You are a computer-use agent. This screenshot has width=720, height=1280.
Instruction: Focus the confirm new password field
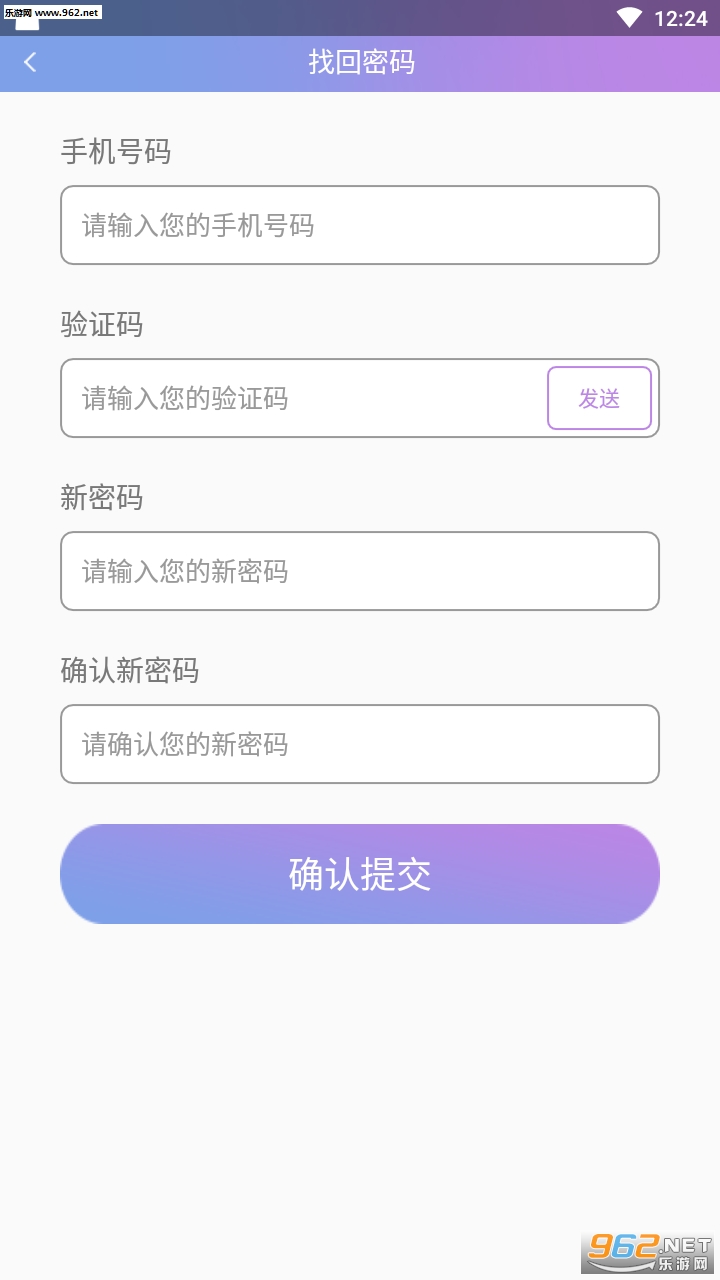[360, 744]
